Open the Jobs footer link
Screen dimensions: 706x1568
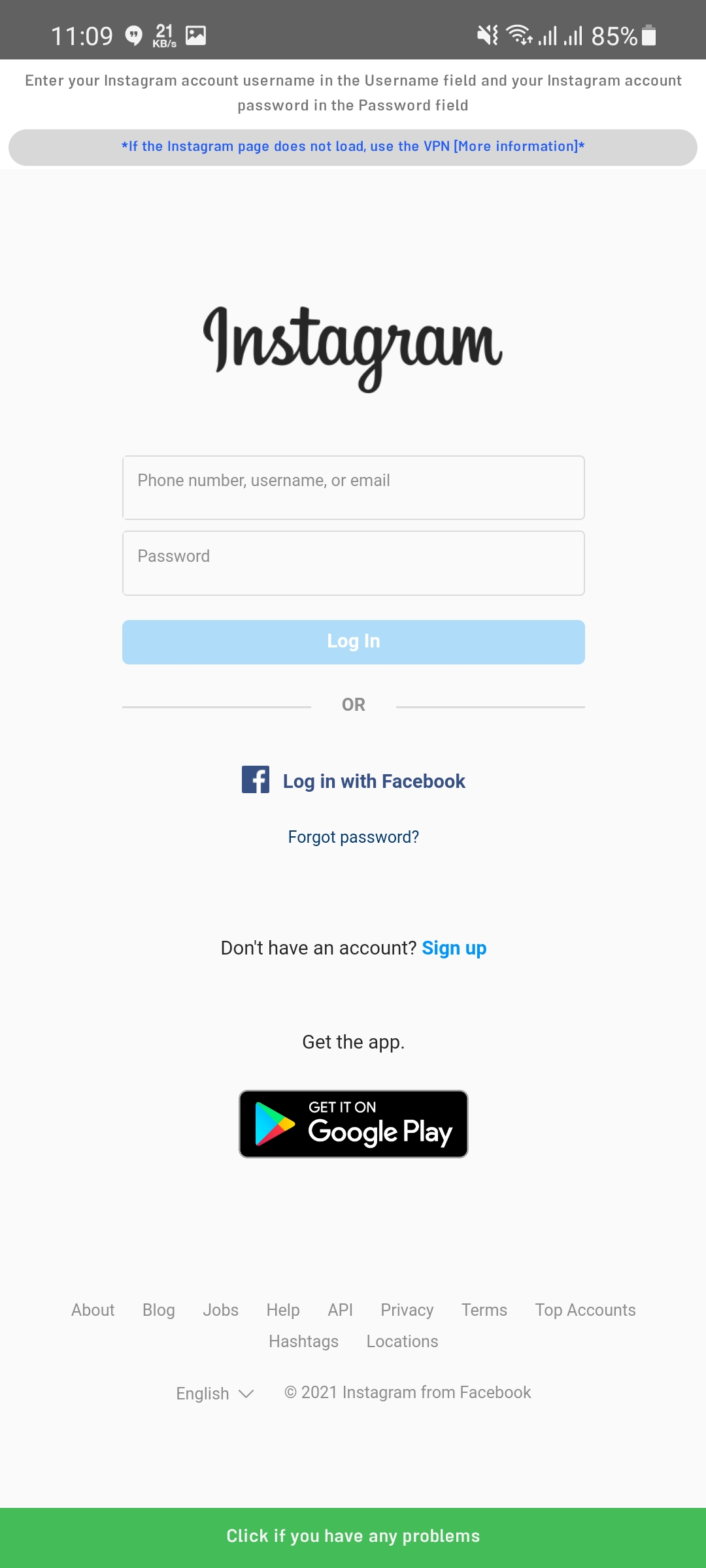[220, 1310]
